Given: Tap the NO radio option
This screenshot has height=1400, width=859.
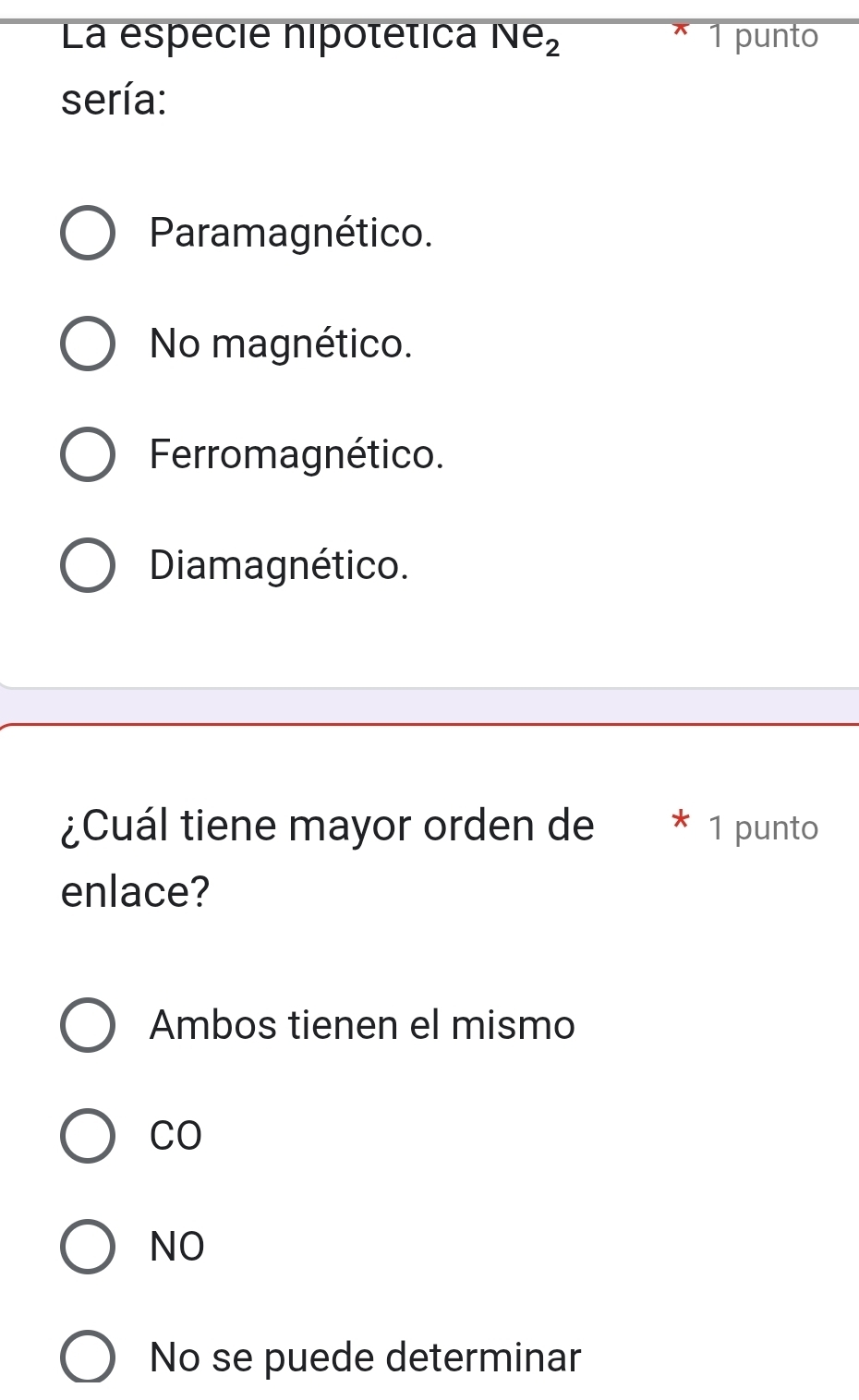Looking at the screenshot, I should 88,1247.
